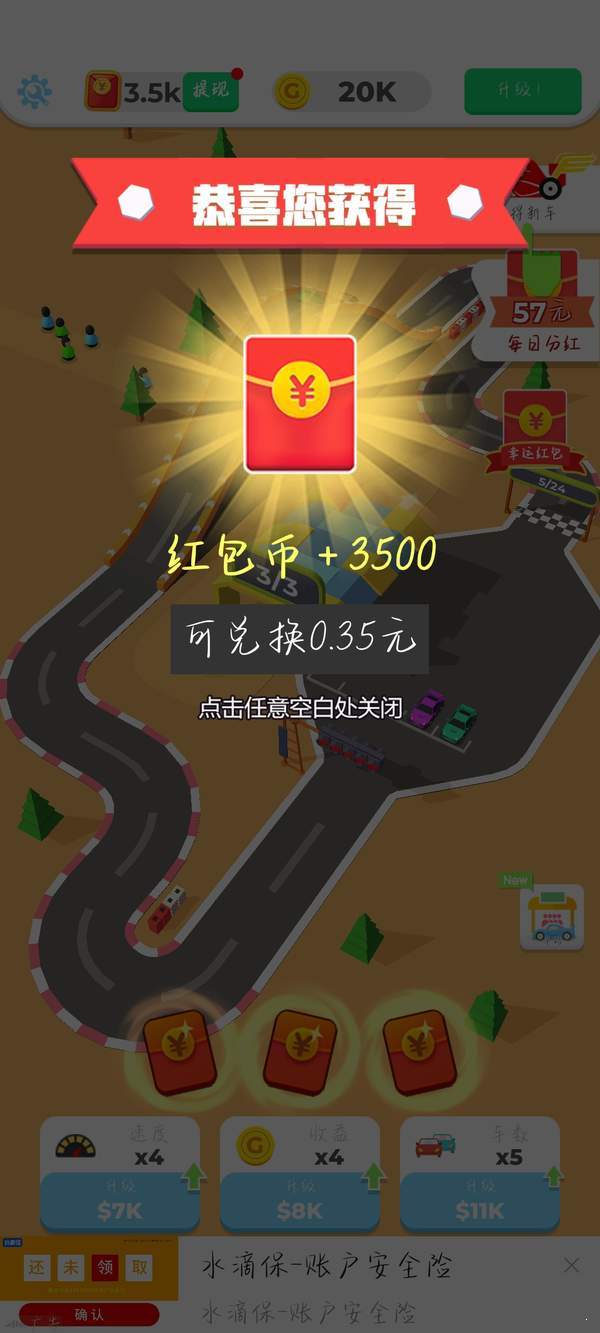600x1333 pixels.
Task: Open the 幸运红包 lucky red packet
Action: (536, 432)
